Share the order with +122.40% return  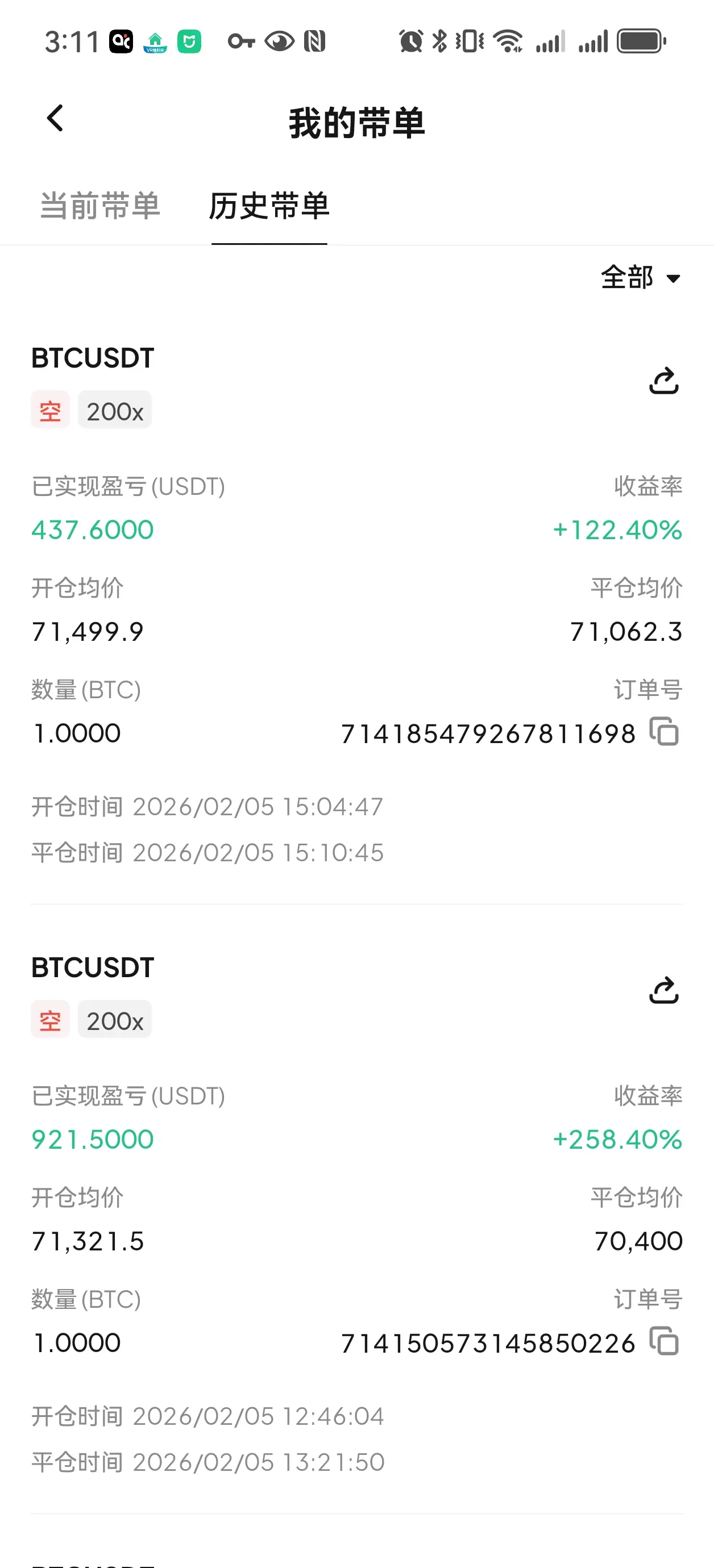(x=663, y=381)
